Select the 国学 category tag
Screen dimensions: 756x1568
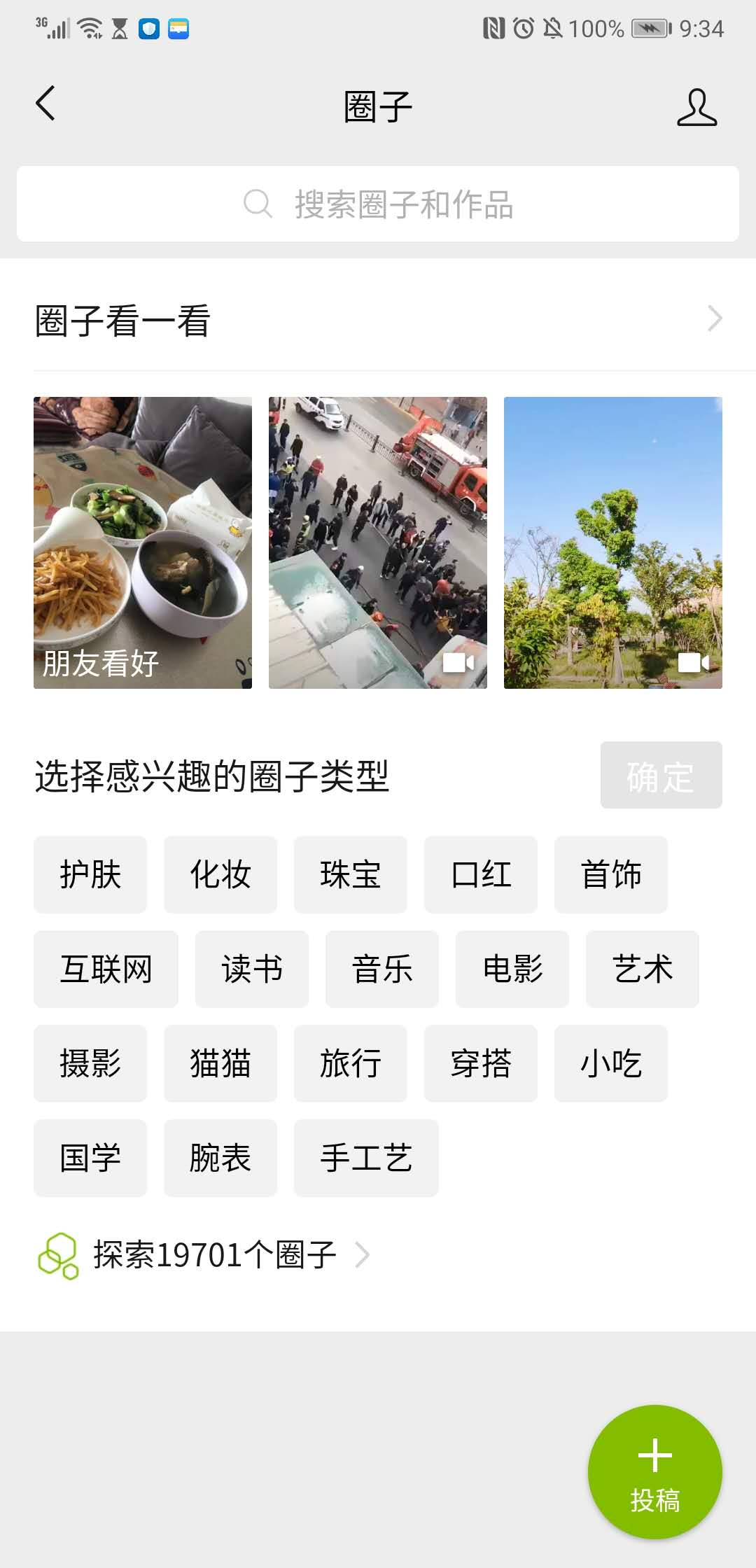coord(90,1158)
